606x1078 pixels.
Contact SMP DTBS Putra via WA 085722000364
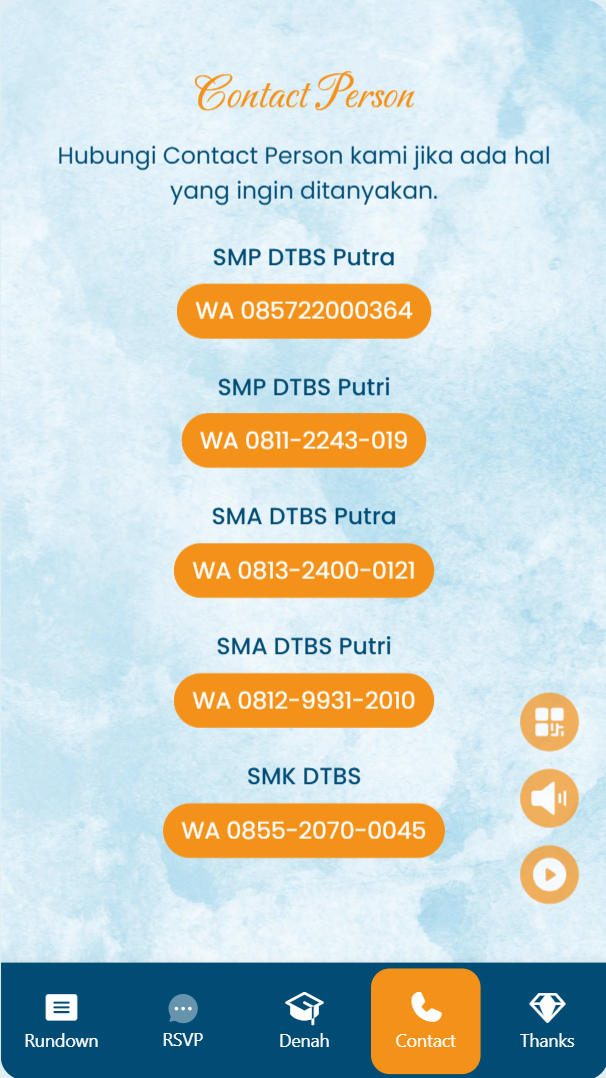click(303, 311)
